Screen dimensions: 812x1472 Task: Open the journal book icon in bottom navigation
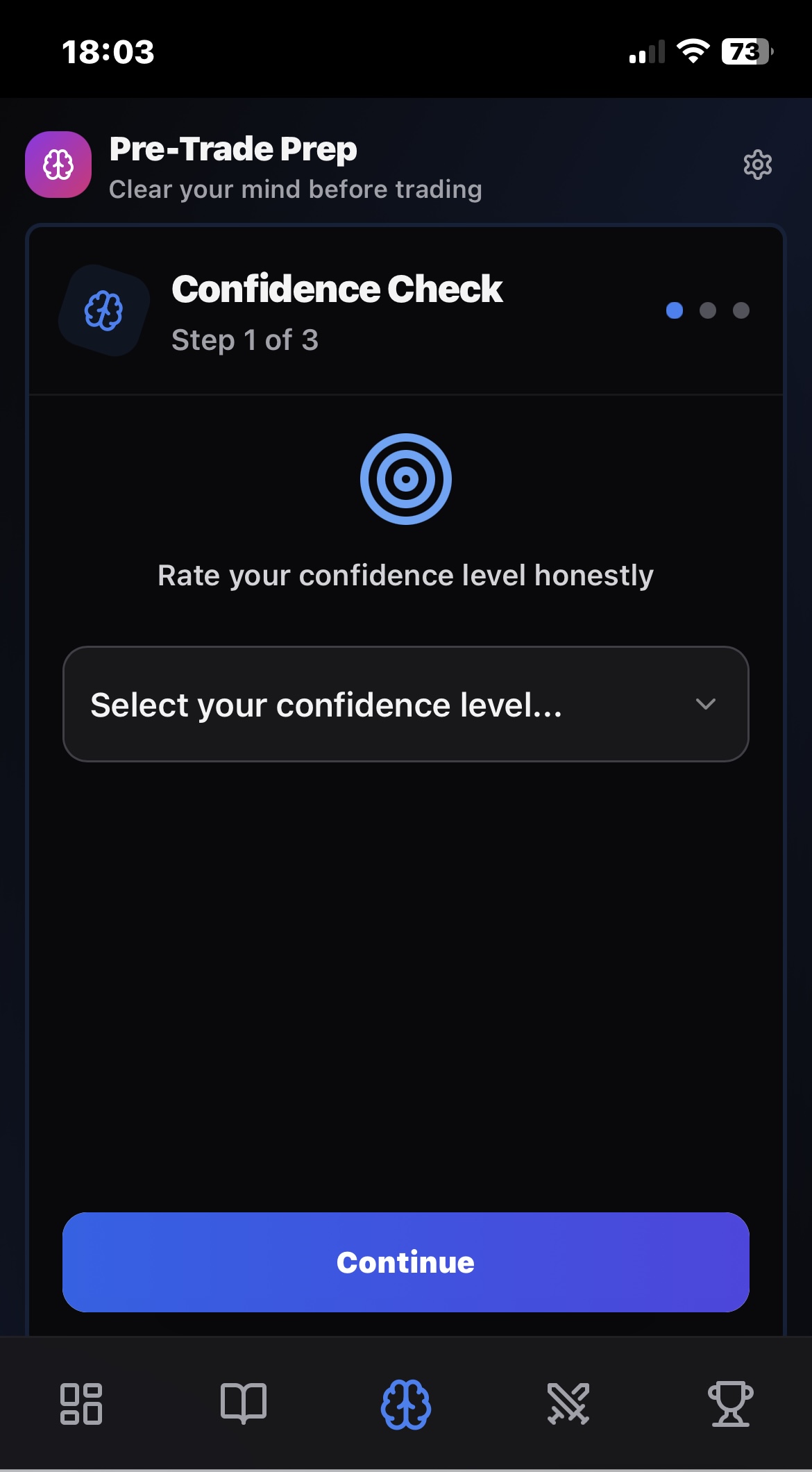244,1404
